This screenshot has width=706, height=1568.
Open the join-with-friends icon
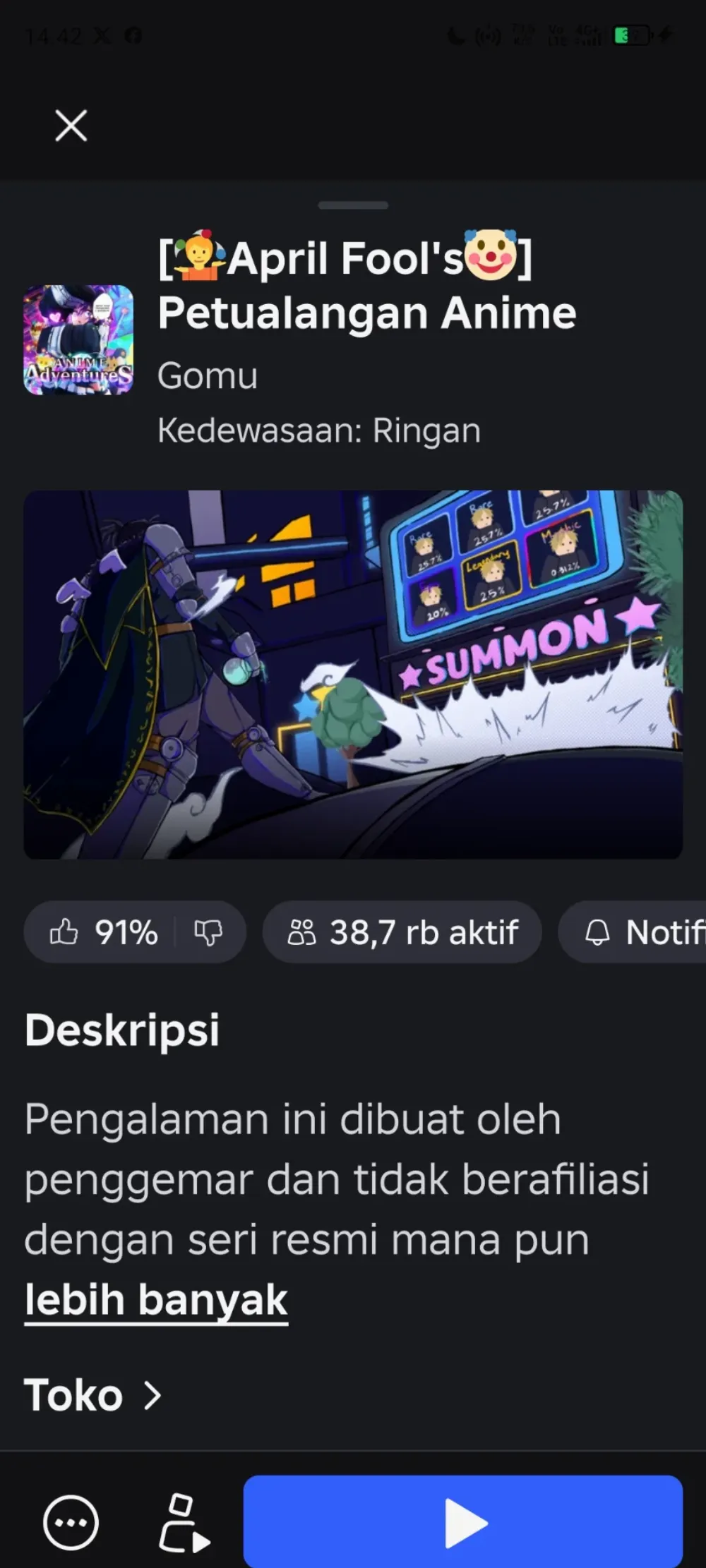tap(184, 1523)
